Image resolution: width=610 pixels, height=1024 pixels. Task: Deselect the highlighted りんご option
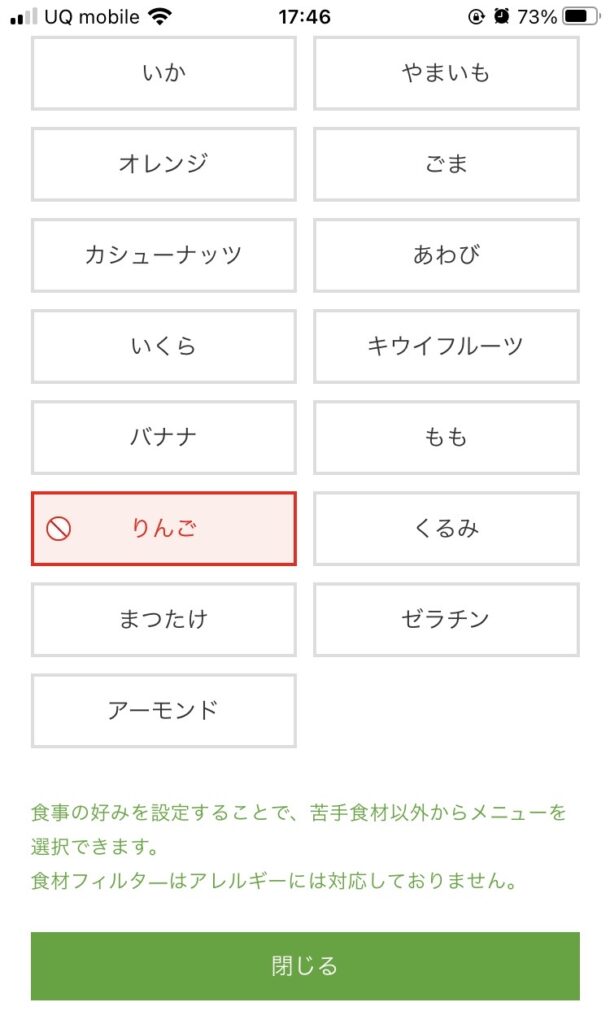[163, 528]
